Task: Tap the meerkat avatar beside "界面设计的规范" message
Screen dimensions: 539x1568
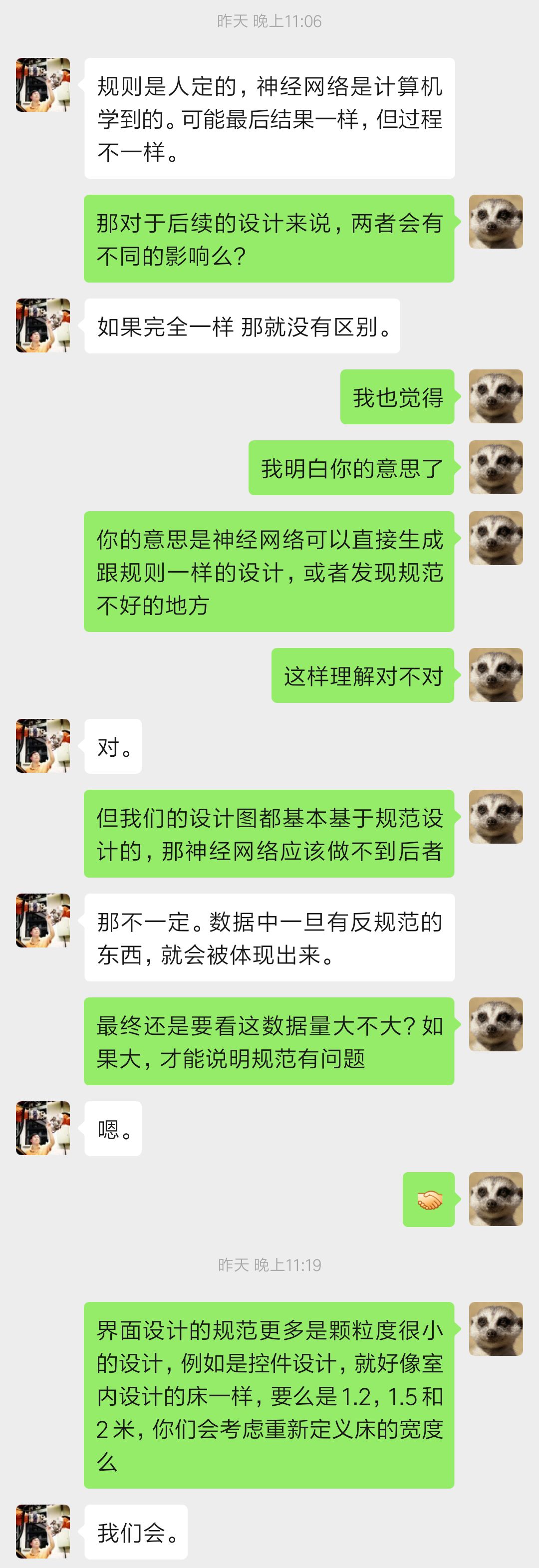Action: 496,1329
